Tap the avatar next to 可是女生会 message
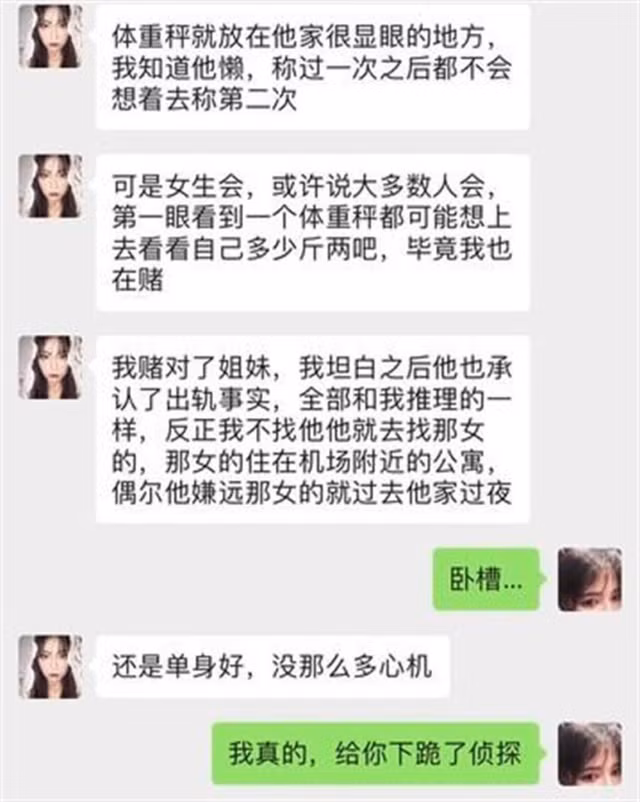640x802 pixels. [50, 186]
